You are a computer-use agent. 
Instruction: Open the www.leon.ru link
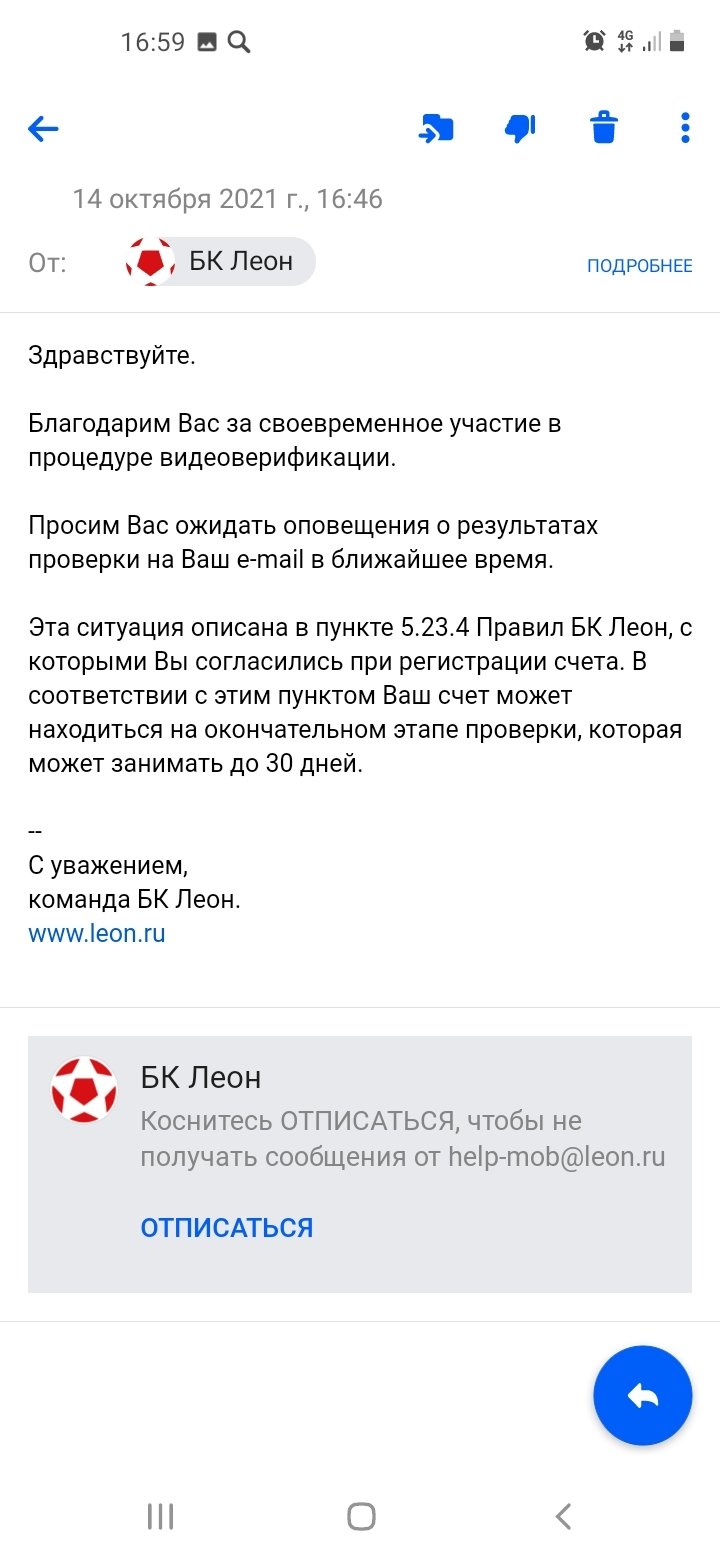97,934
